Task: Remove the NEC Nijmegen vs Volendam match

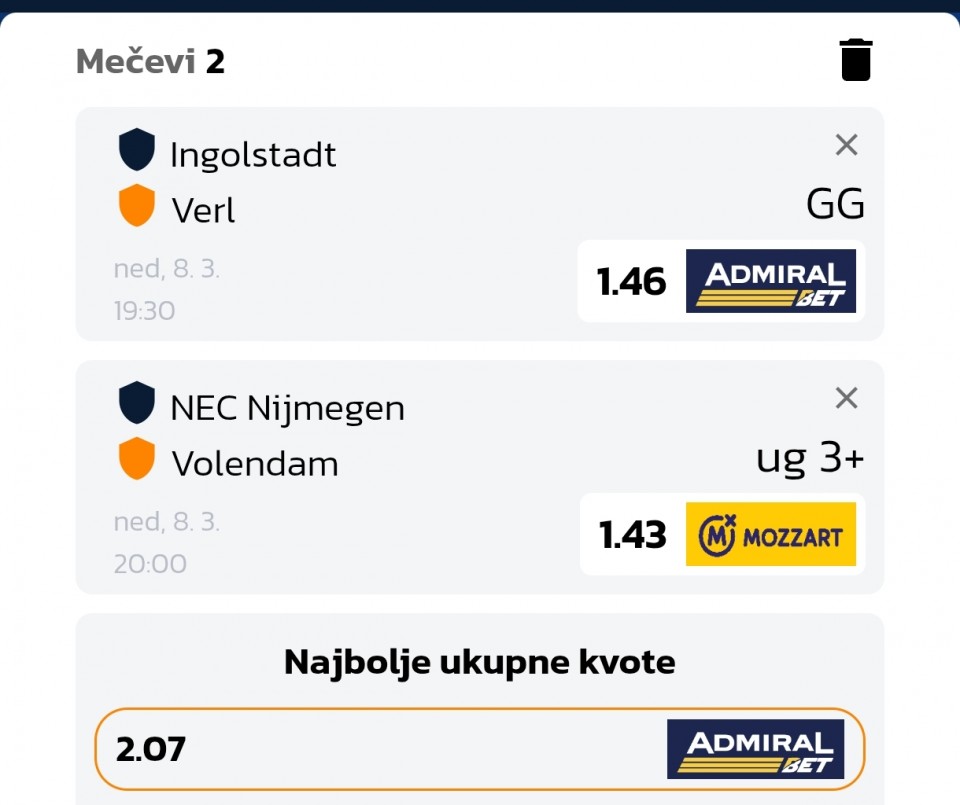Action: coord(846,399)
